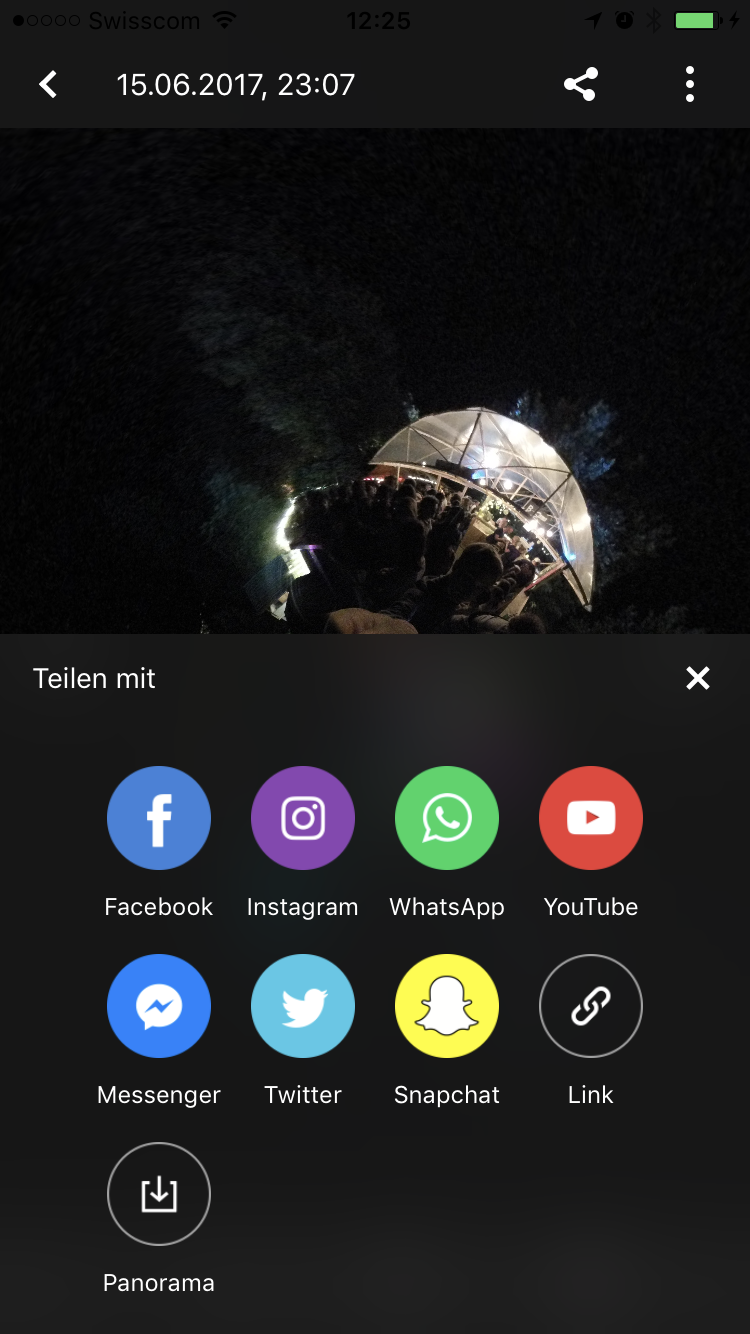This screenshot has width=750, height=1334.
Task: Tap the share icon in the top bar
Action: click(x=580, y=85)
